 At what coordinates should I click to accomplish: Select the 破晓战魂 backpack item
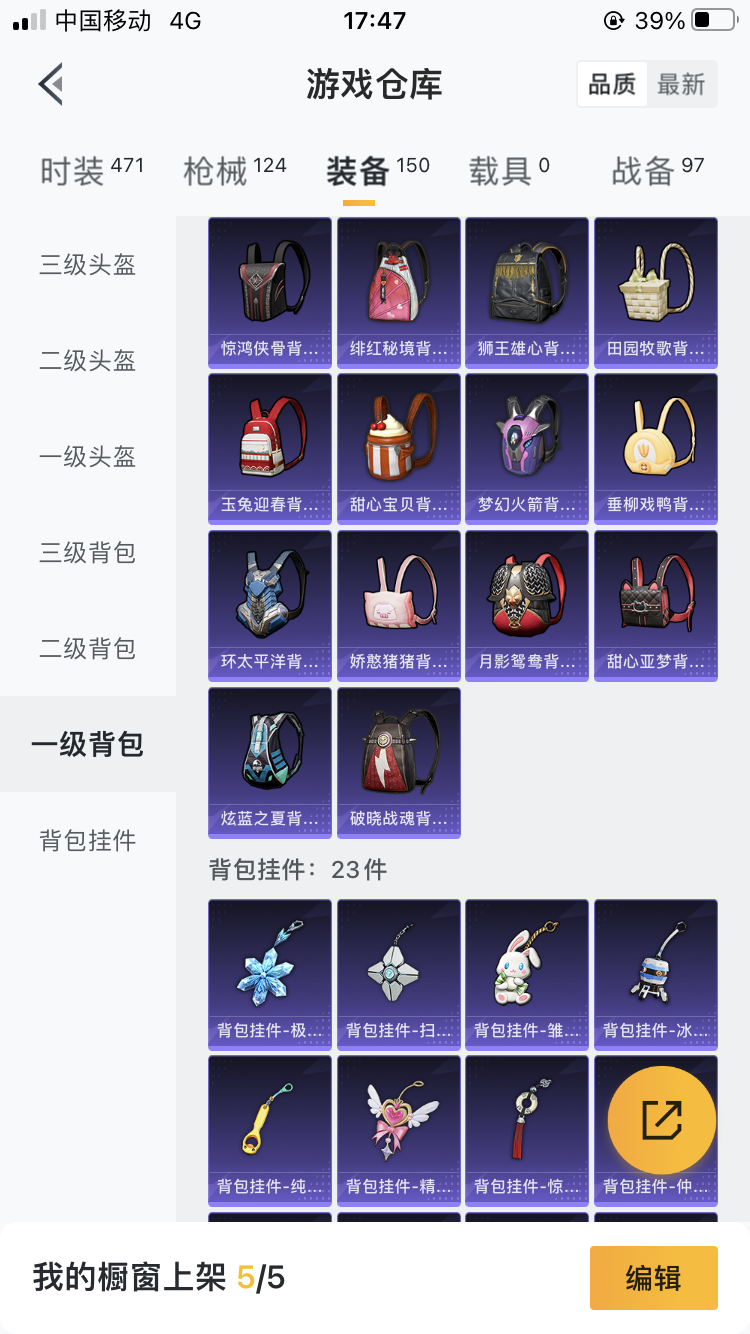click(x=399, y=762)
